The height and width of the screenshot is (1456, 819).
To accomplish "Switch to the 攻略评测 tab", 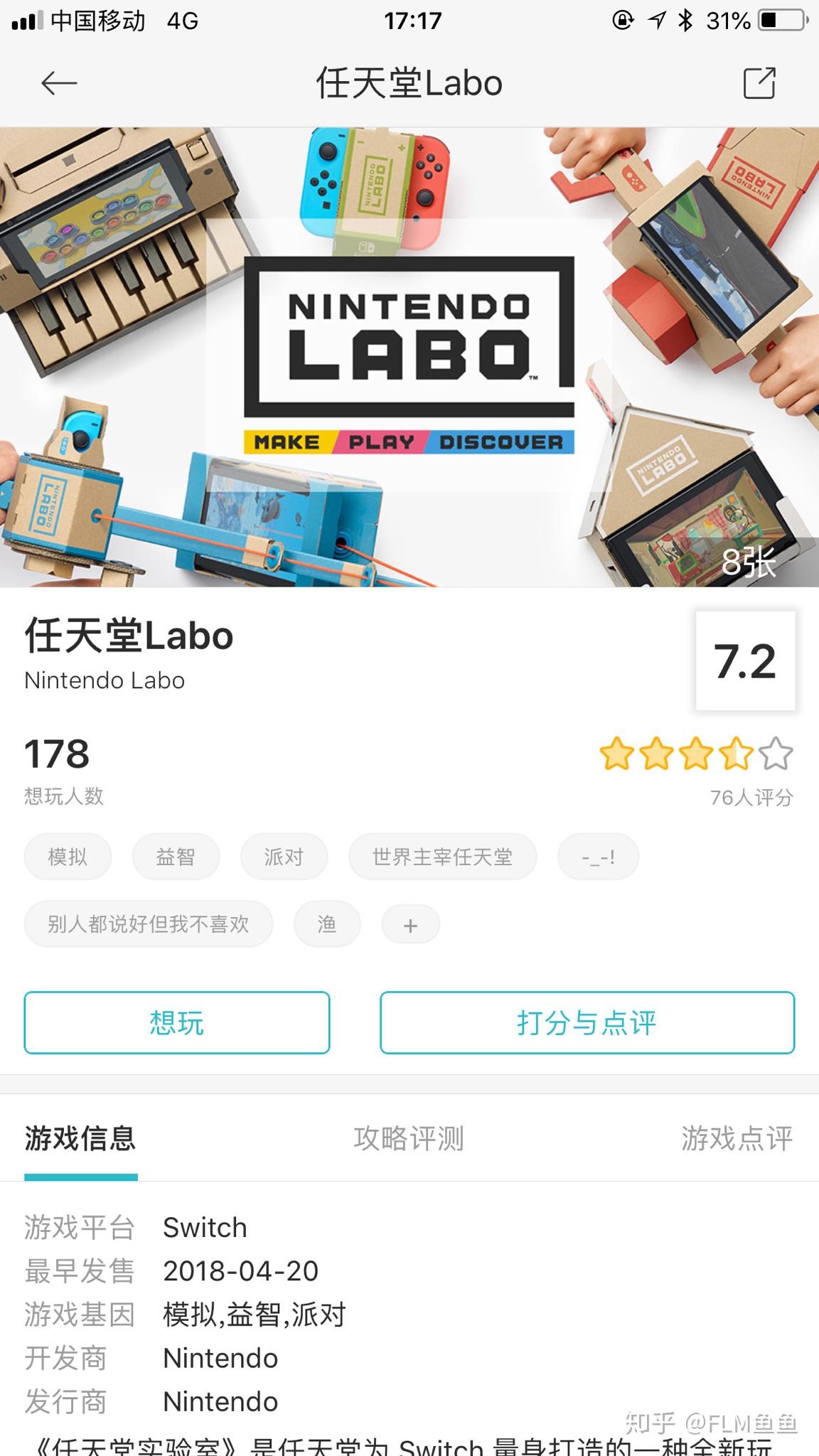I will tap(409, 1138).
